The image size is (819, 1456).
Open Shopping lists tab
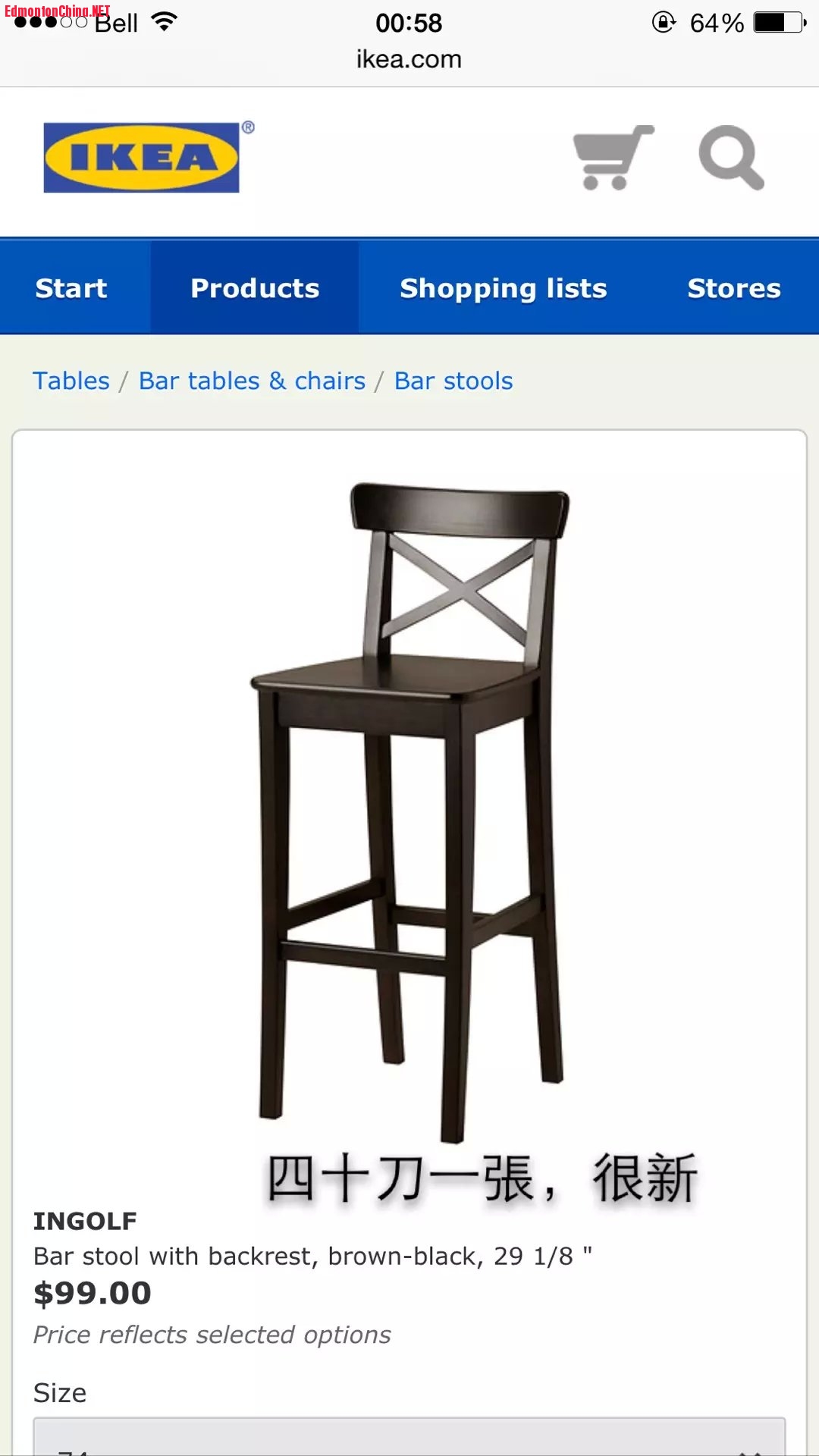pos(504,288)
